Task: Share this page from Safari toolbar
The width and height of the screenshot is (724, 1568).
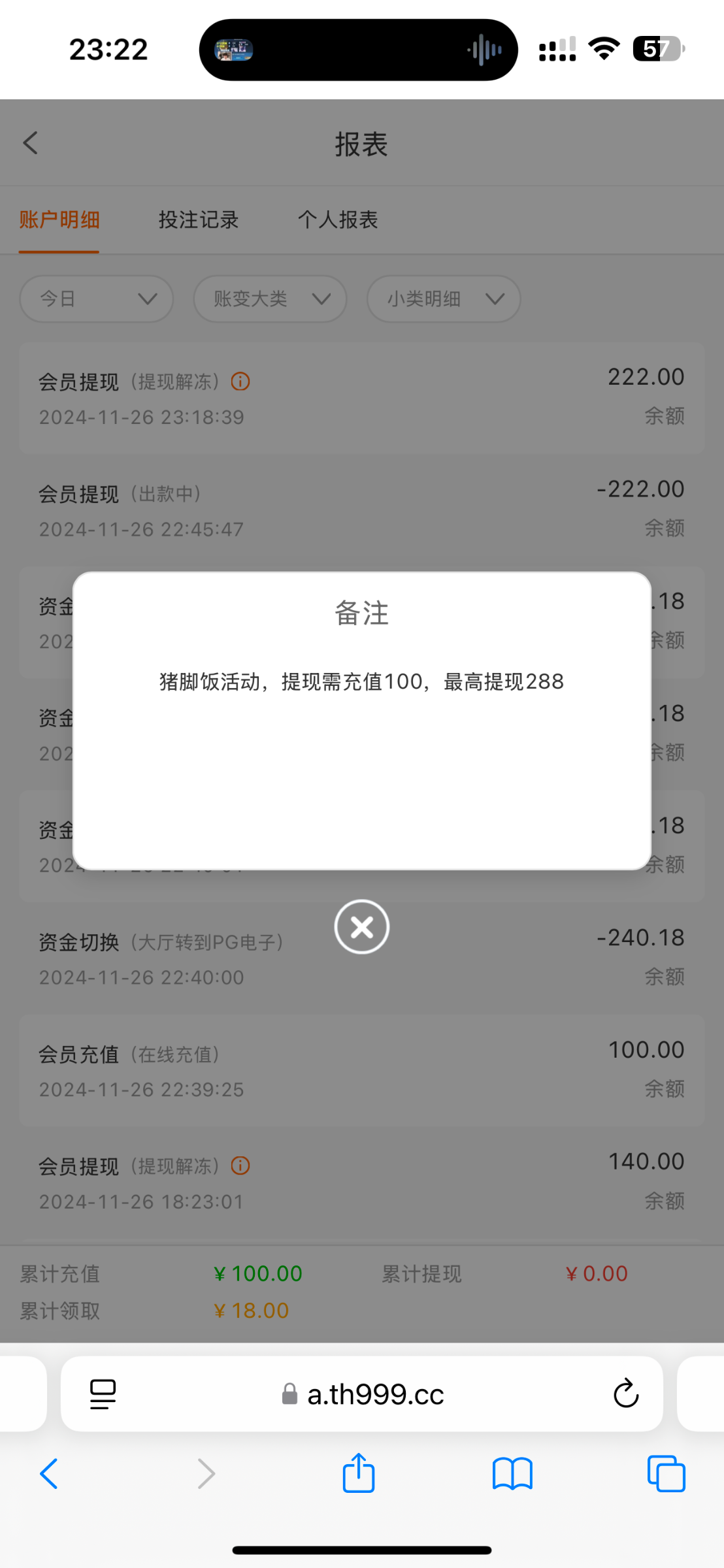Action: point(359,1473)
